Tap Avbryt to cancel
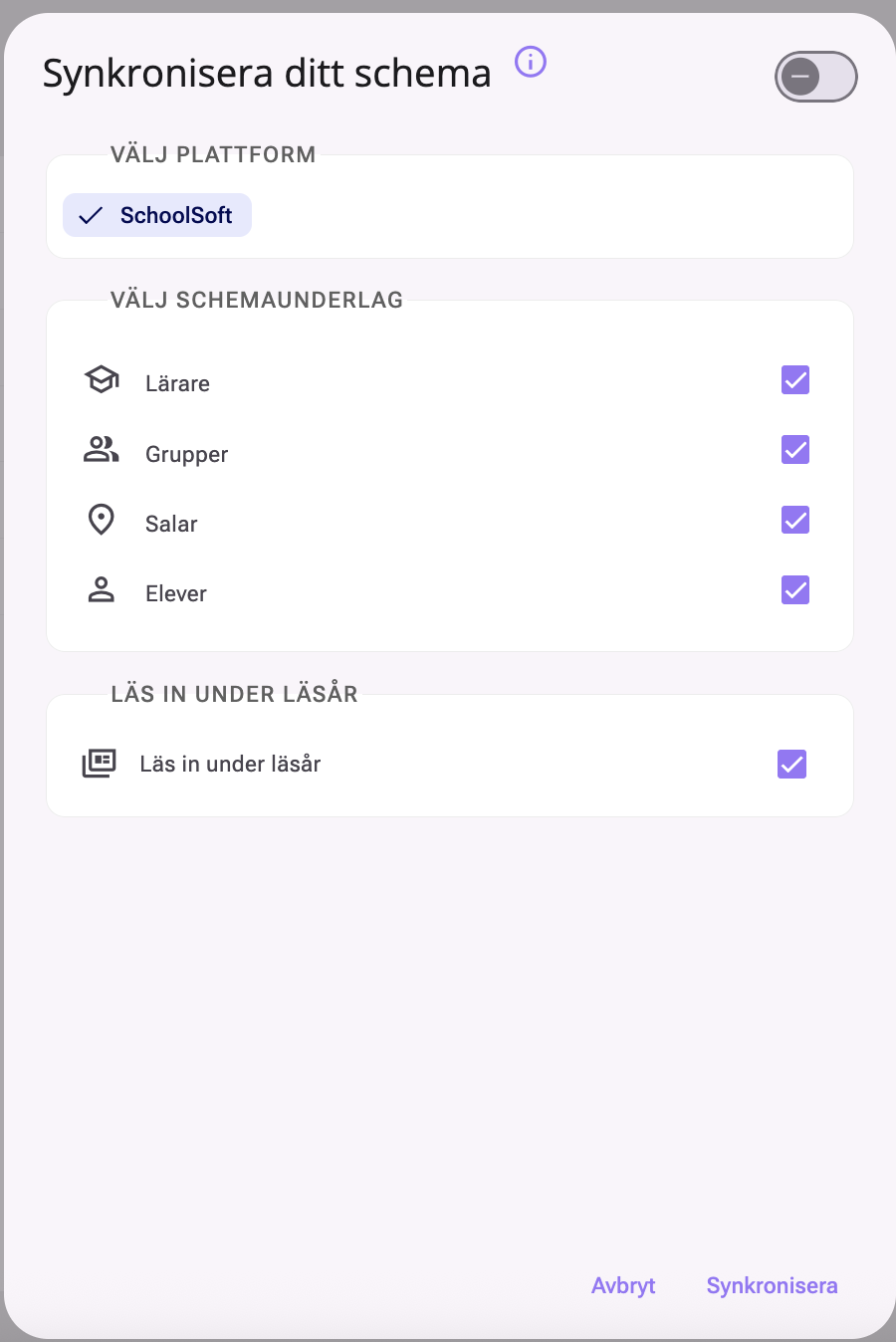The height and width of the screenshot is (1342, 896). (x=623, y=1285)
